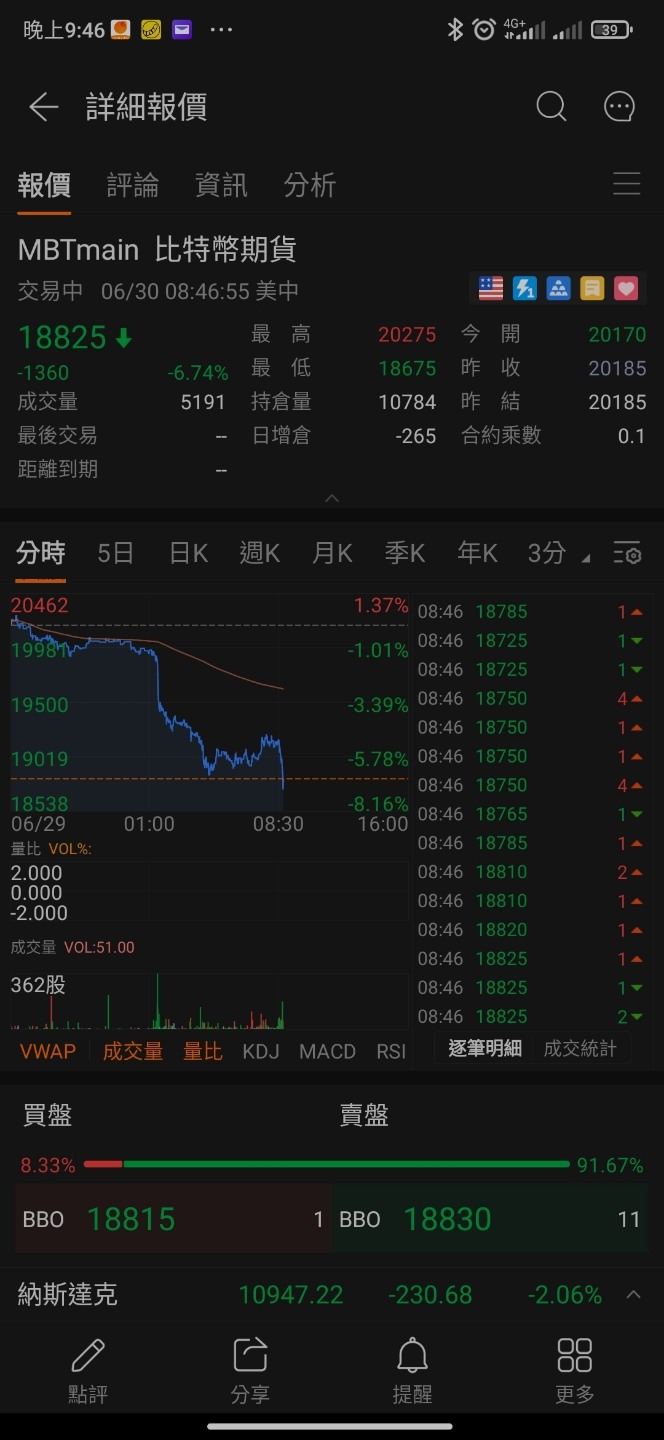Screen dimensions: 664x1440
Task: Share this quote via 分享
Action: point(250,1371)
